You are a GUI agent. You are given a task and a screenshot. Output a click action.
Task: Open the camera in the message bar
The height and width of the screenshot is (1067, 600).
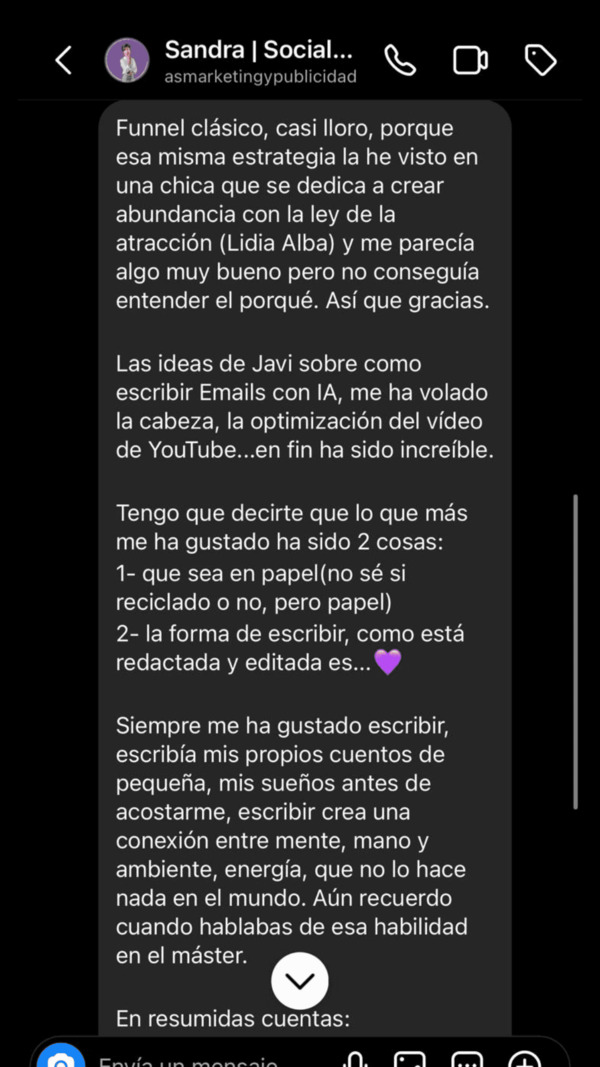pyautogui.click(x=62, y=1058)
